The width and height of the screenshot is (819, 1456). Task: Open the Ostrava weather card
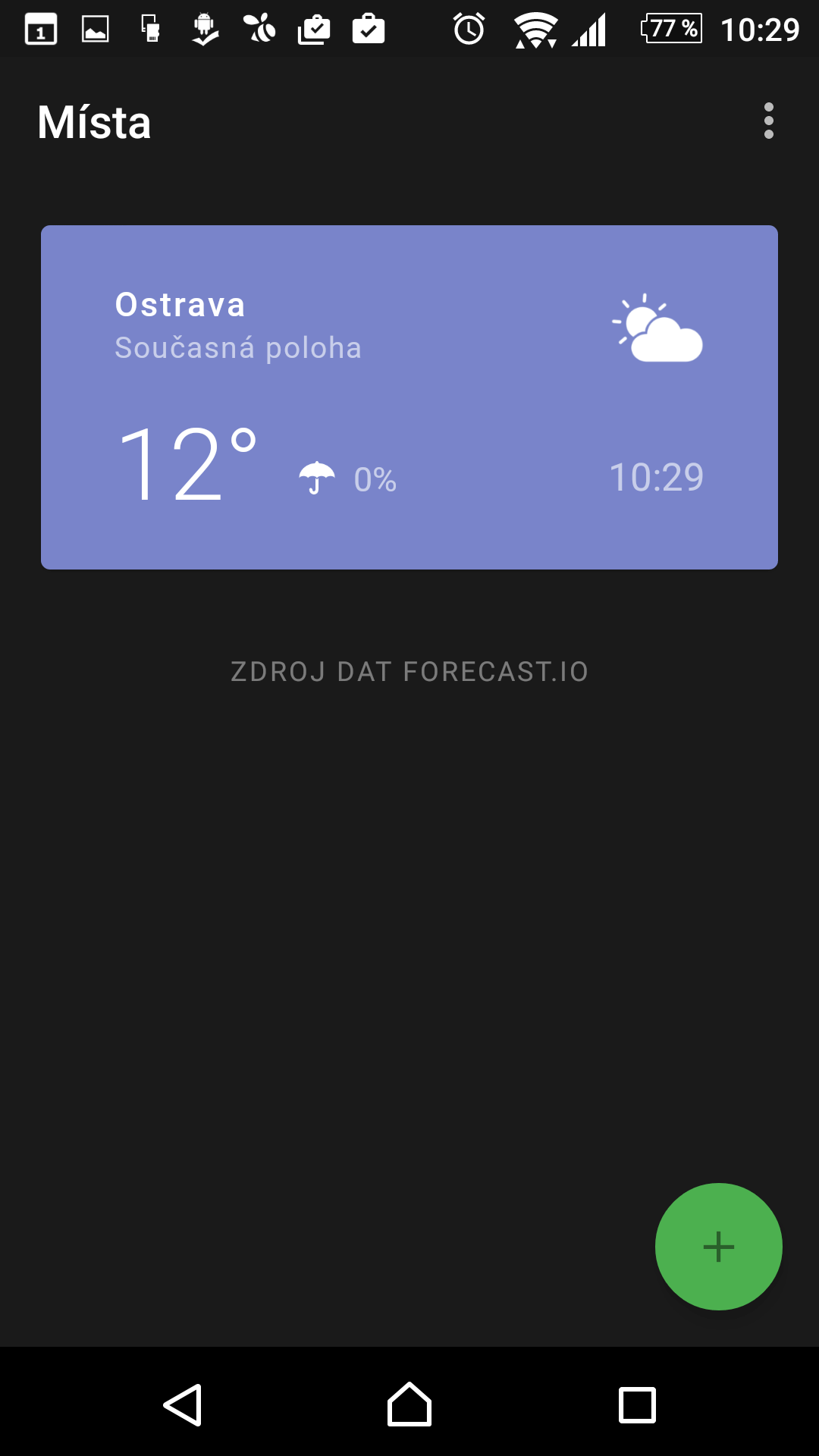pyautogui.click(x=409, y=397)
